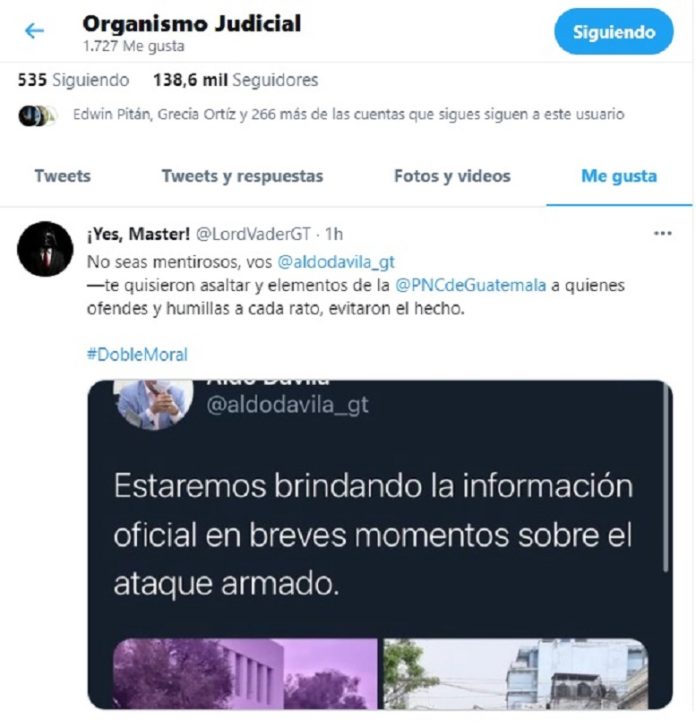This screenshot has height=728, width=696.
Task: Open the attached screenshot image of Aldo Dávila's tweet
Action: coord(379,530)
